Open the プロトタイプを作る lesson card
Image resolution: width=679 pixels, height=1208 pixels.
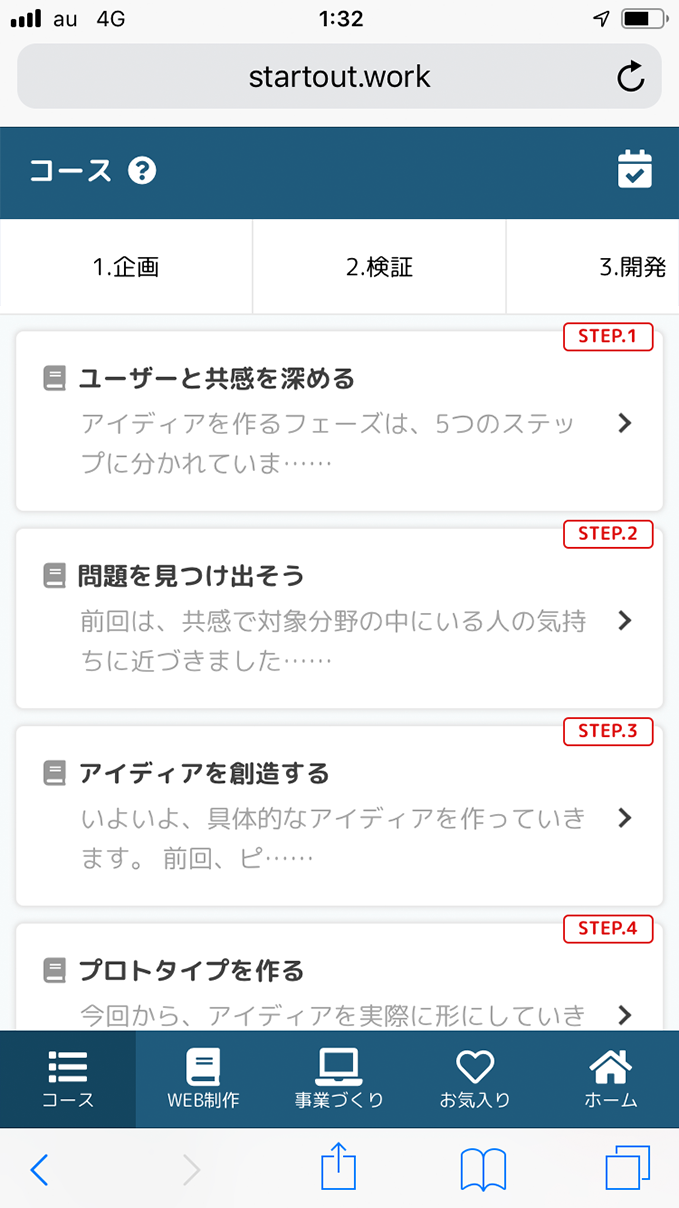point(339,985)
